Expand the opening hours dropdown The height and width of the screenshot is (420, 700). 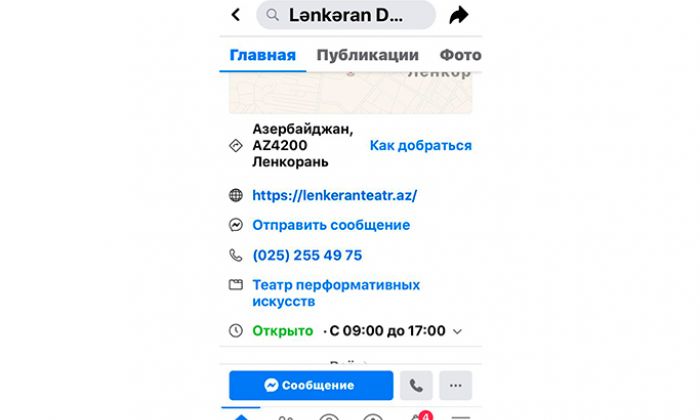click(x=458, y=331)
